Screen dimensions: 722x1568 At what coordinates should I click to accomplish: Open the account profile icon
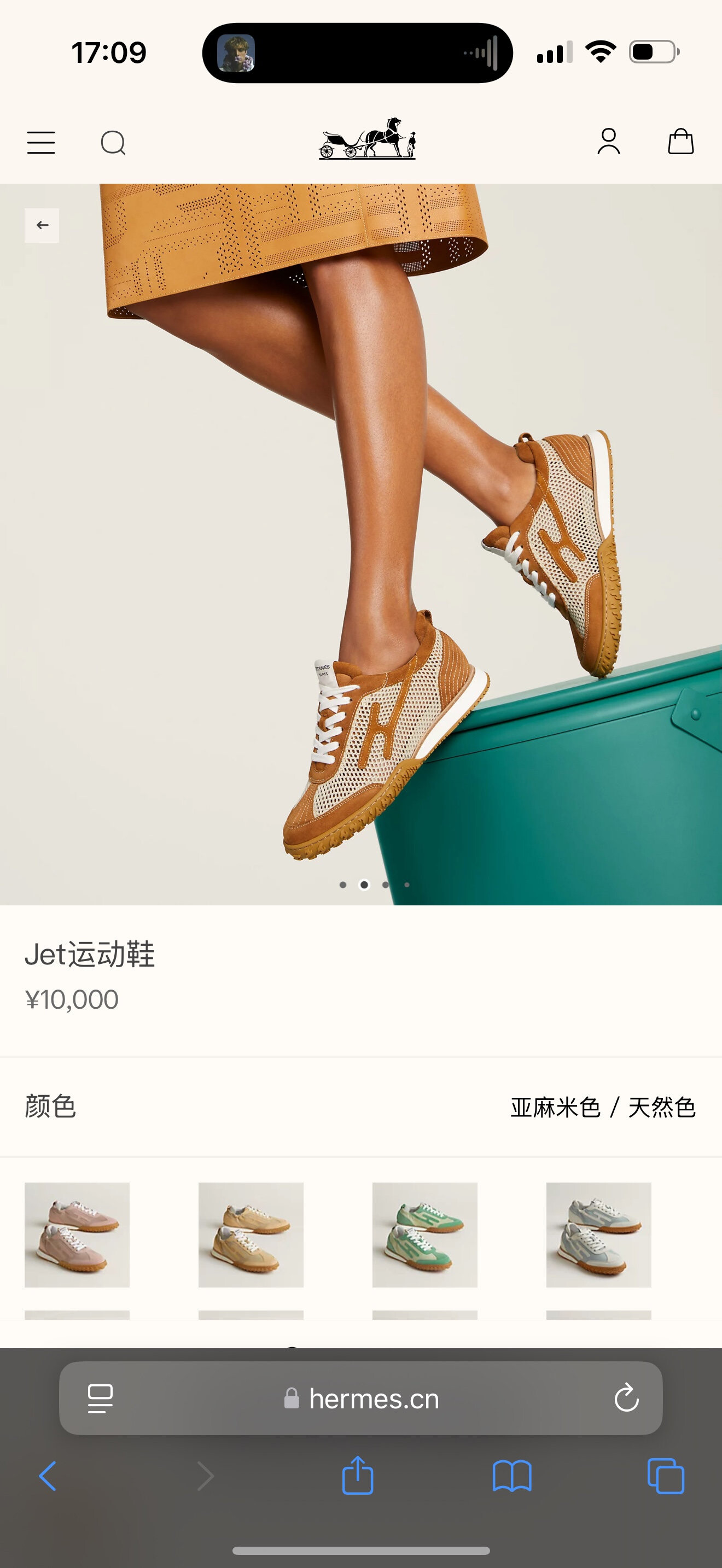point(608,141)
